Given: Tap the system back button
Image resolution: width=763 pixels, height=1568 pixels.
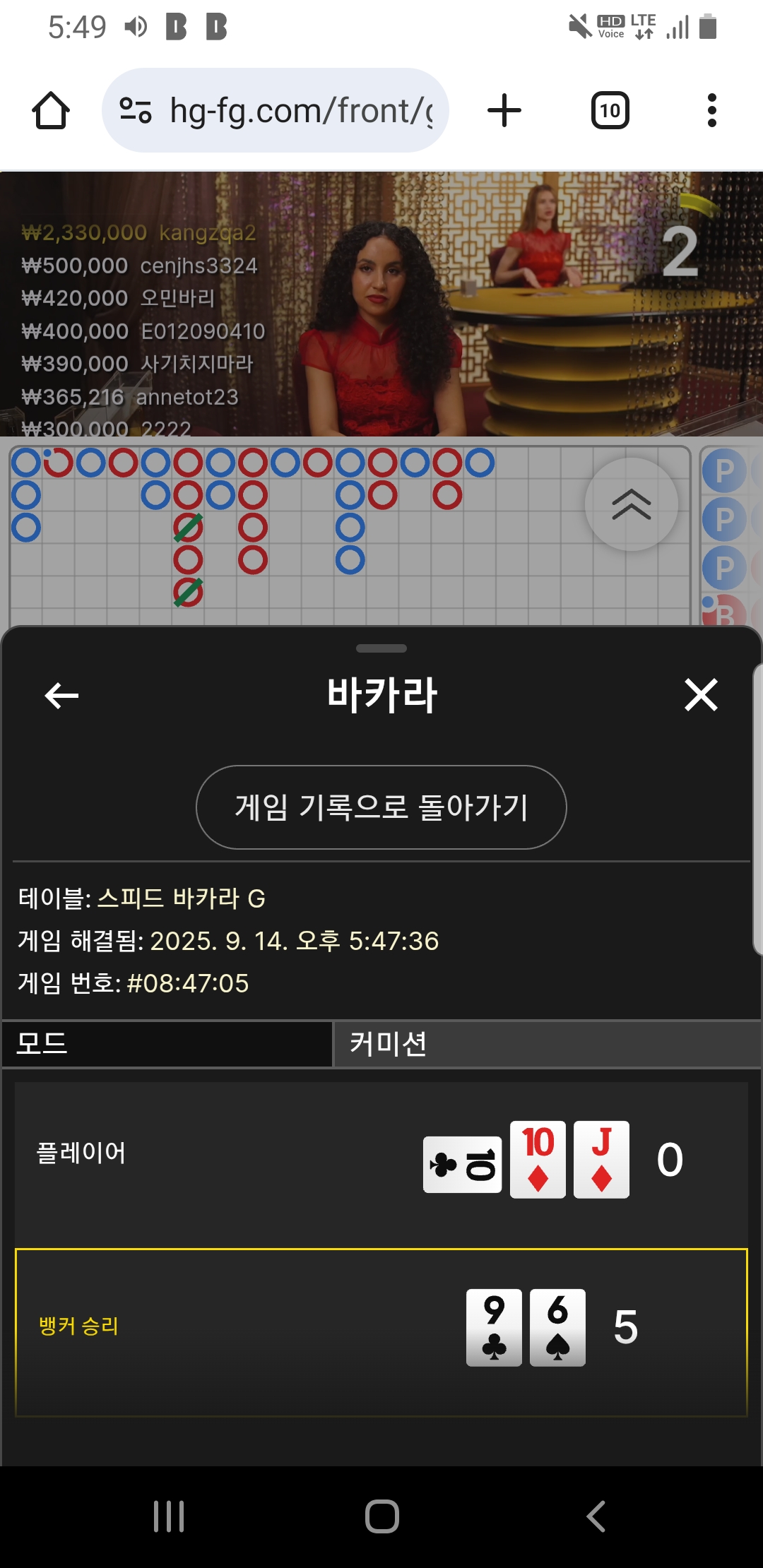Looking at the screenshot, I should coord(596,1516).
